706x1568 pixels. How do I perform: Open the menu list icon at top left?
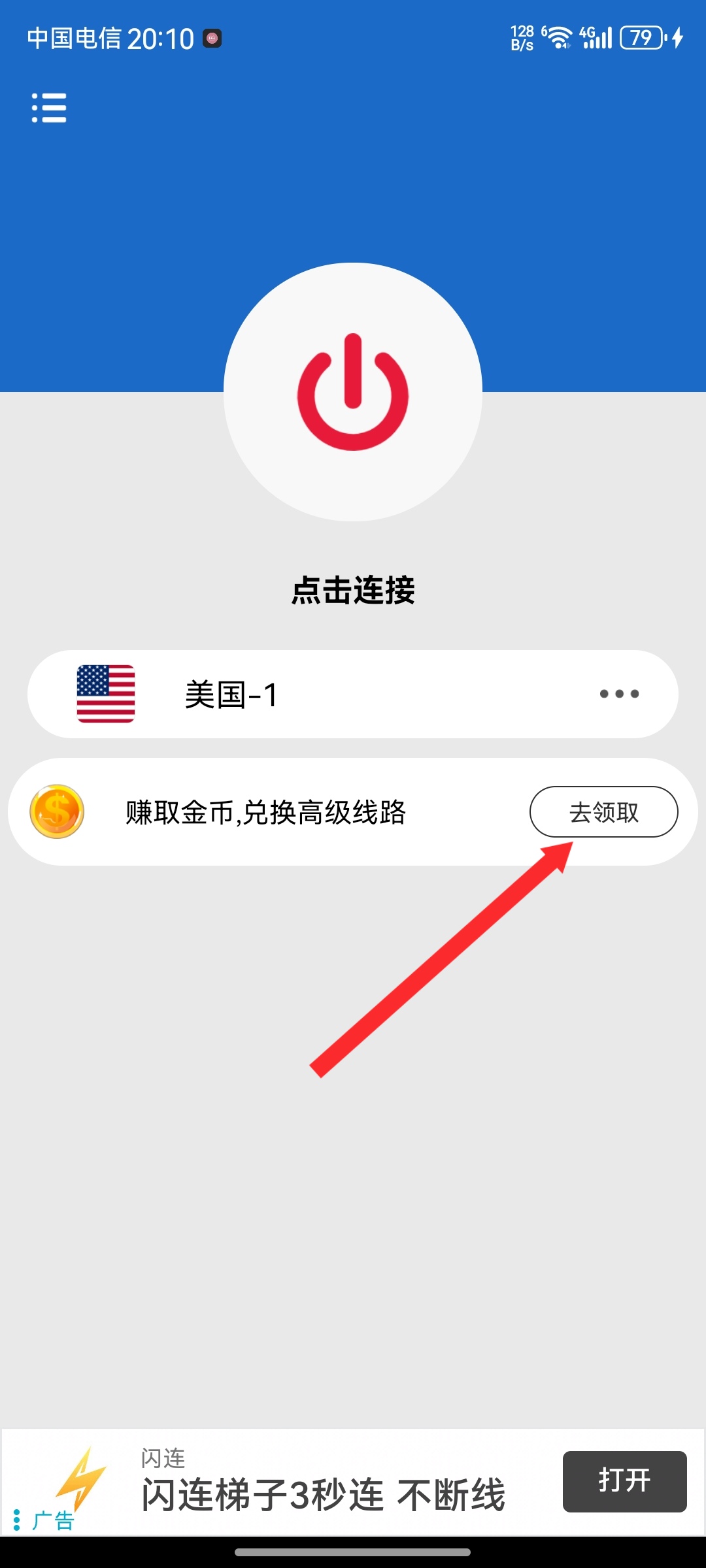49,108
